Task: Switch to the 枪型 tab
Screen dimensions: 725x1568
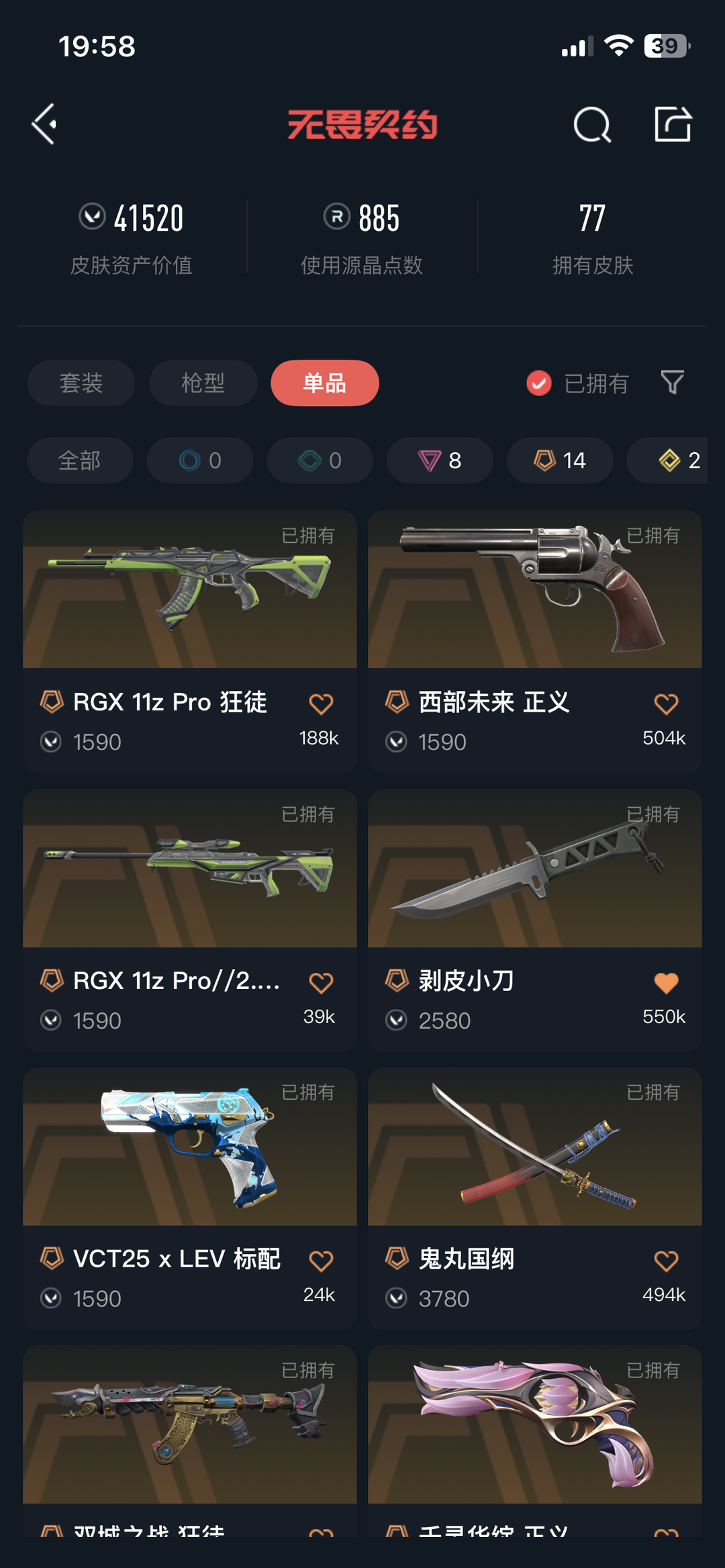Action: (x=203, y=383)
